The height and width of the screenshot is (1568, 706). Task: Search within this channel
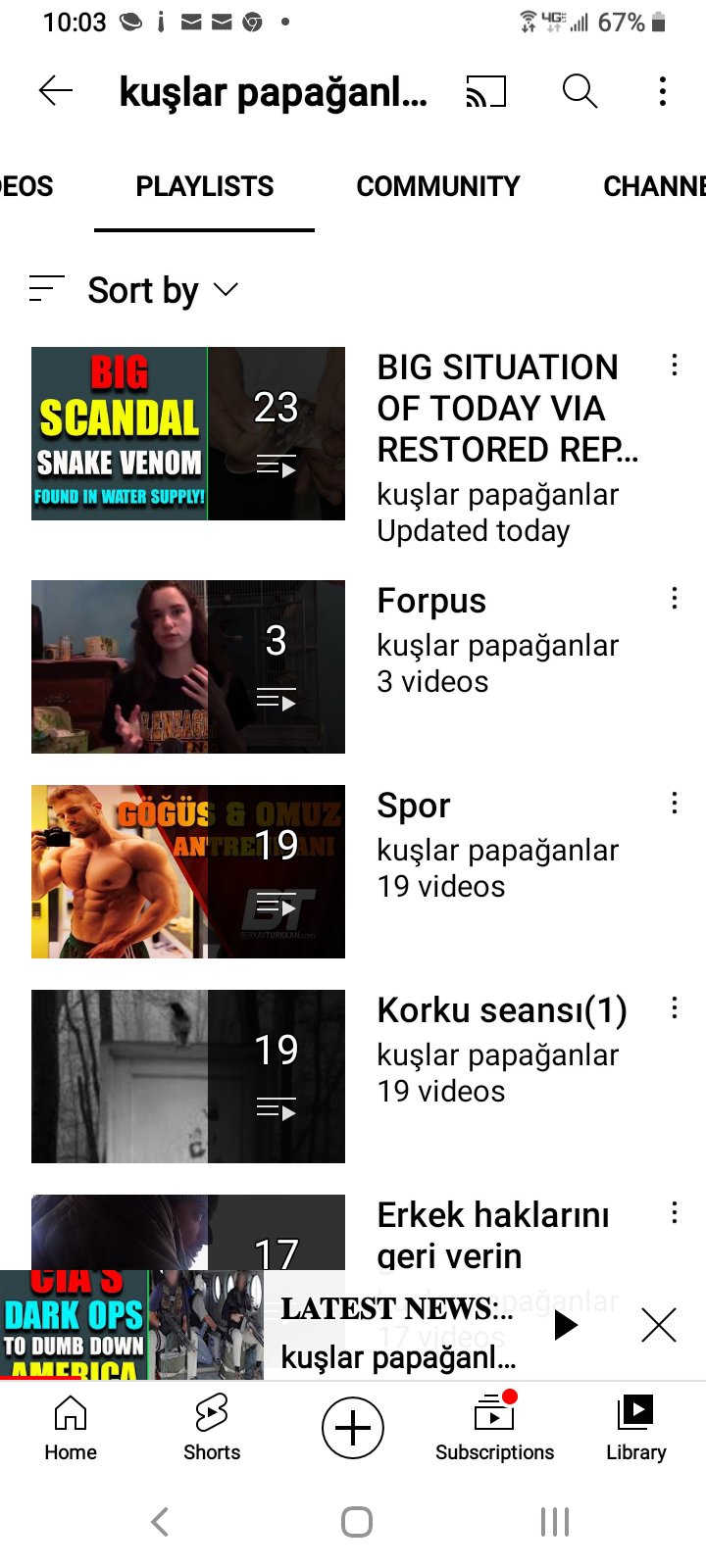pos(580,92)
